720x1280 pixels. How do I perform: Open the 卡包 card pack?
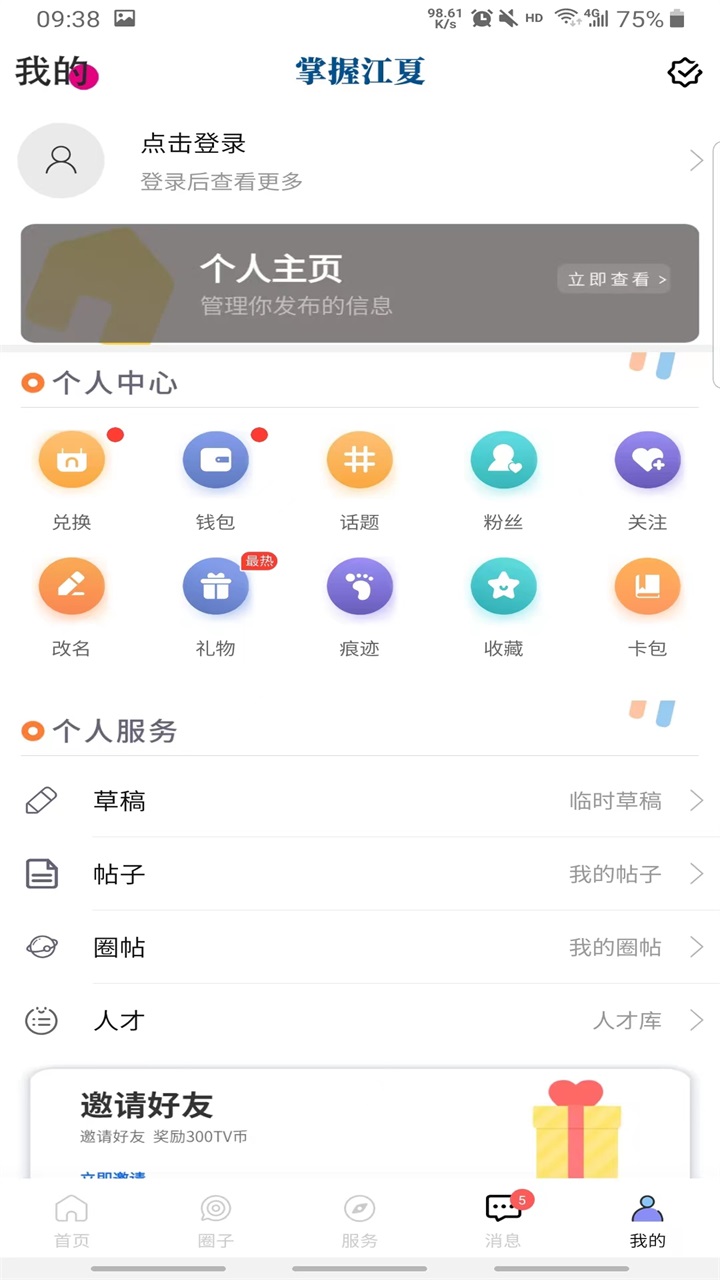pos(647,587)
